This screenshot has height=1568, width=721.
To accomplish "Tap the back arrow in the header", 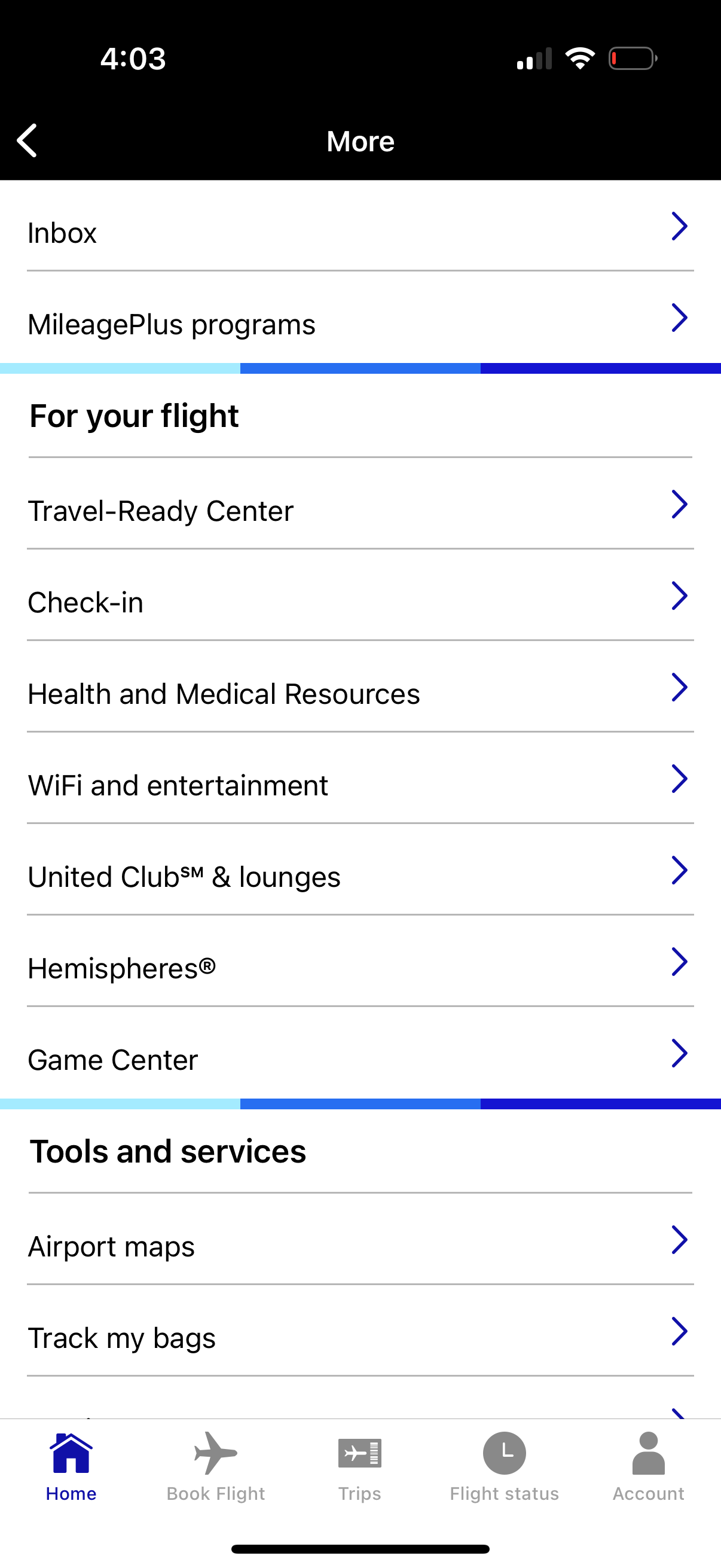I will click(x=28, y=141).
